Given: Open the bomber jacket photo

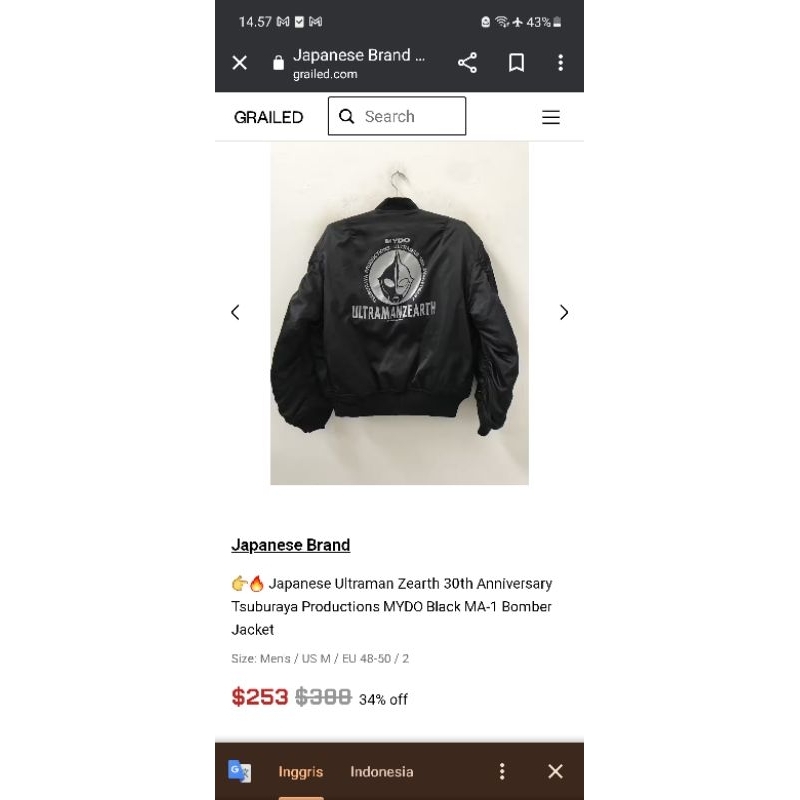Looking at the screenshot, I should 399,315.
